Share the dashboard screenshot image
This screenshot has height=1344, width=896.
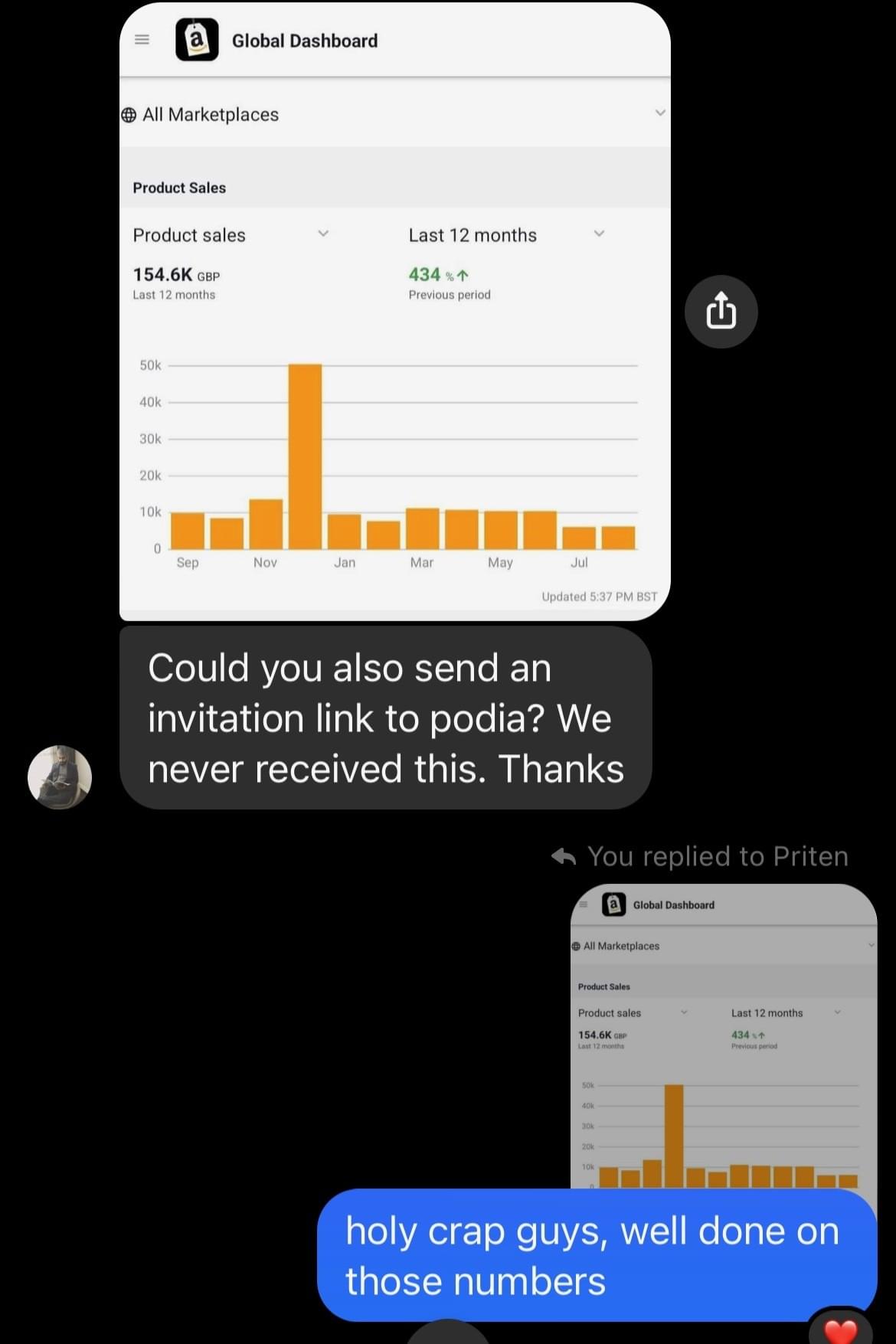pyautogui.click(x=721, y=312)
